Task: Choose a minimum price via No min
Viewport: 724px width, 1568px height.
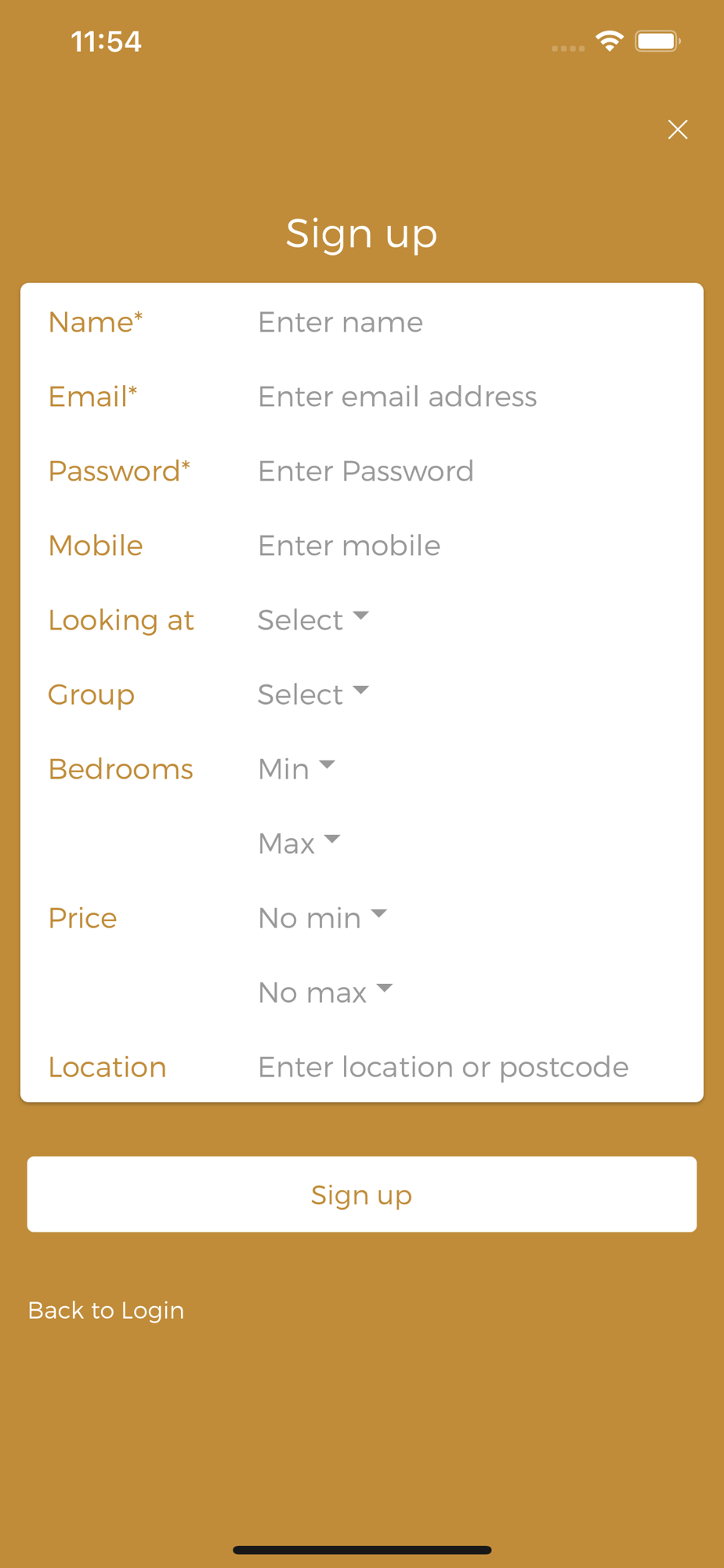Action: (x=323, y=918)
